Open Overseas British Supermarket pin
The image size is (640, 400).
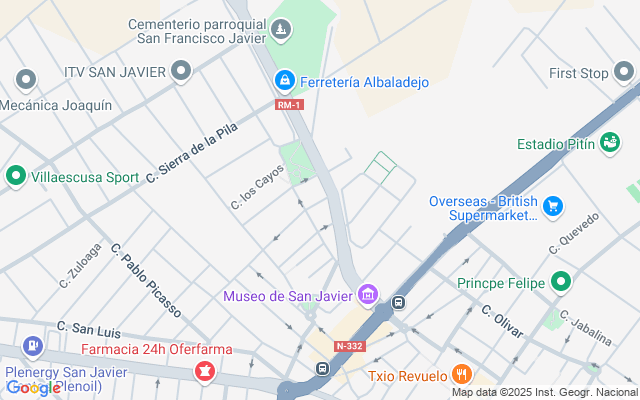click(553, 207)
